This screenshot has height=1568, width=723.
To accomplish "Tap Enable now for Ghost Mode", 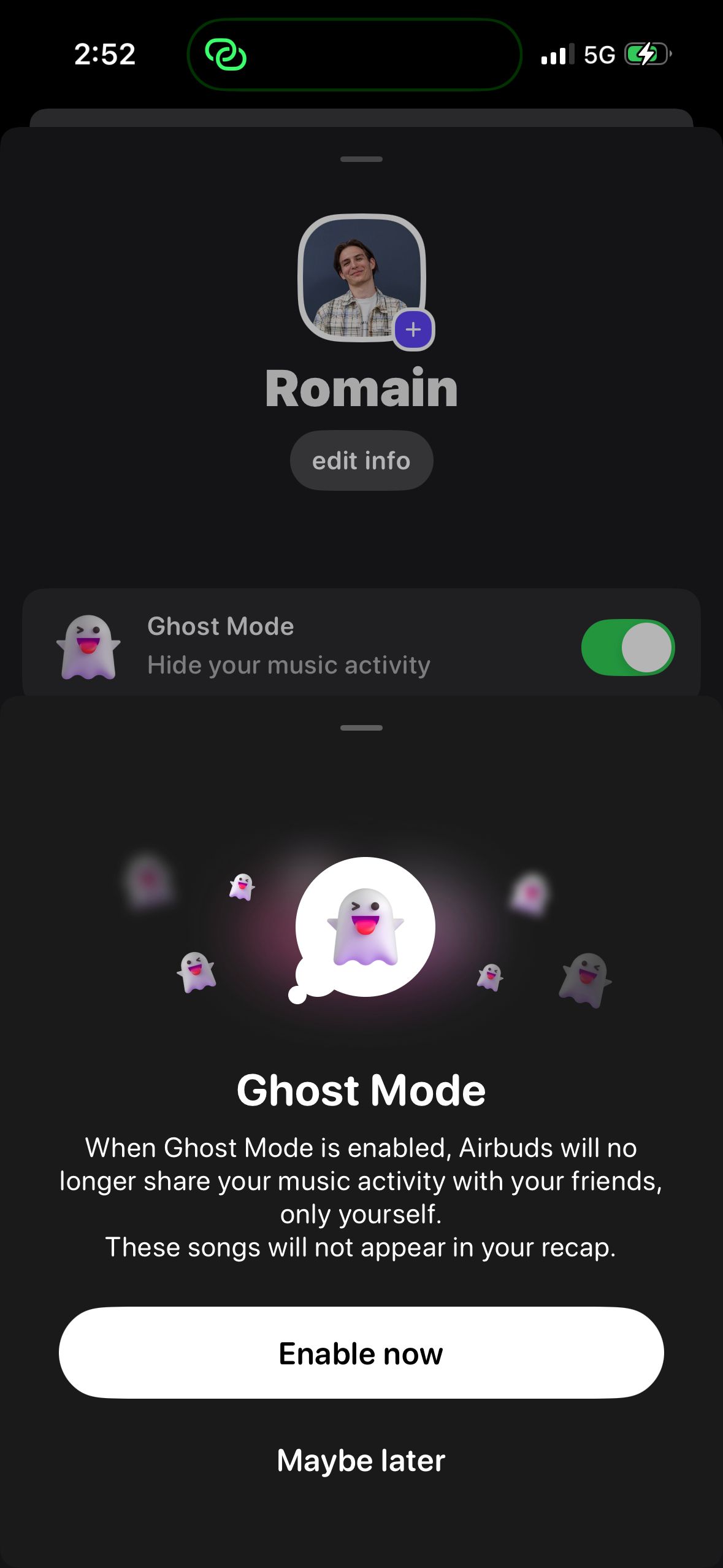I will click(361, 1353).
